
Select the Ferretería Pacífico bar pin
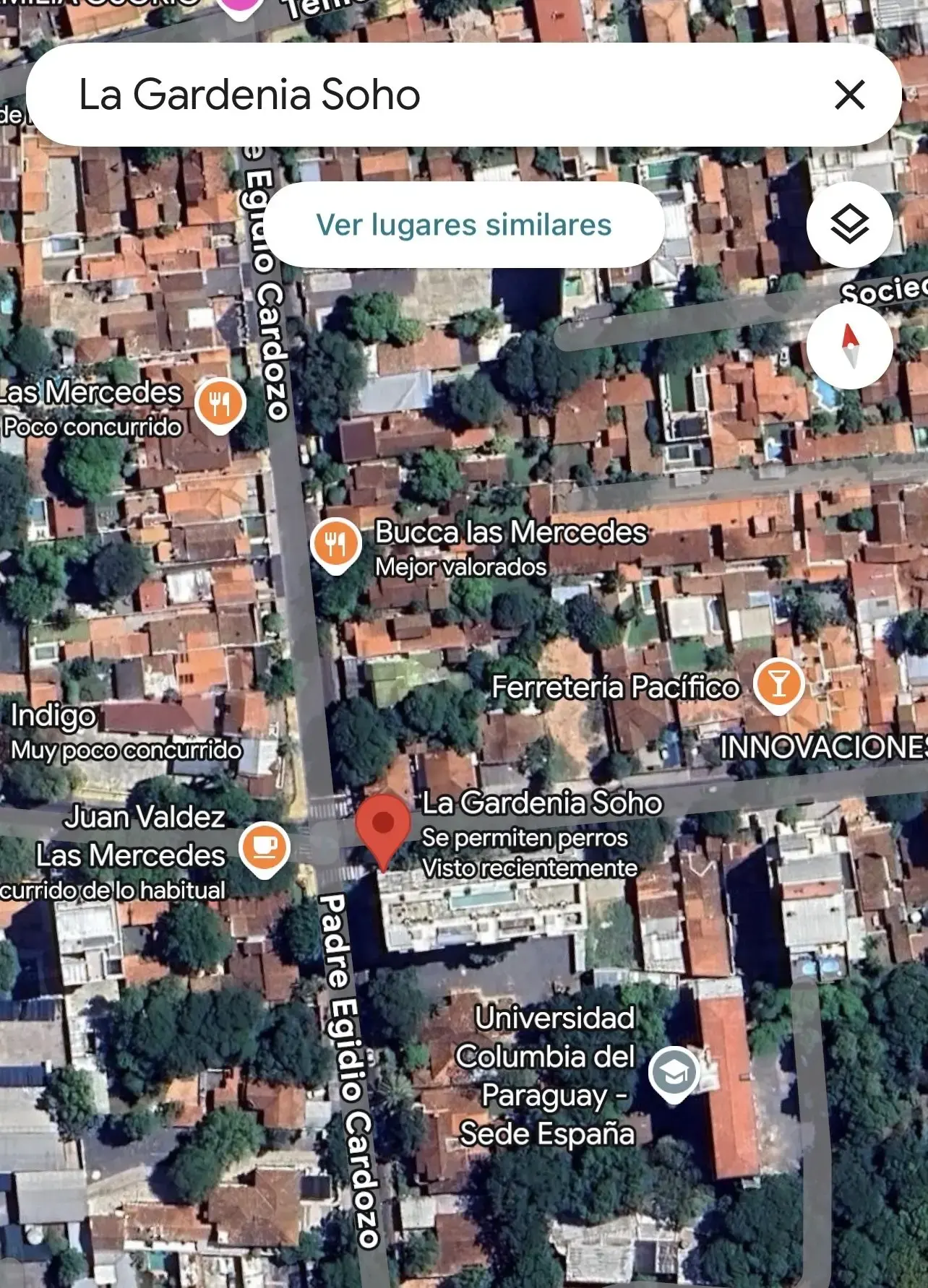778,684
